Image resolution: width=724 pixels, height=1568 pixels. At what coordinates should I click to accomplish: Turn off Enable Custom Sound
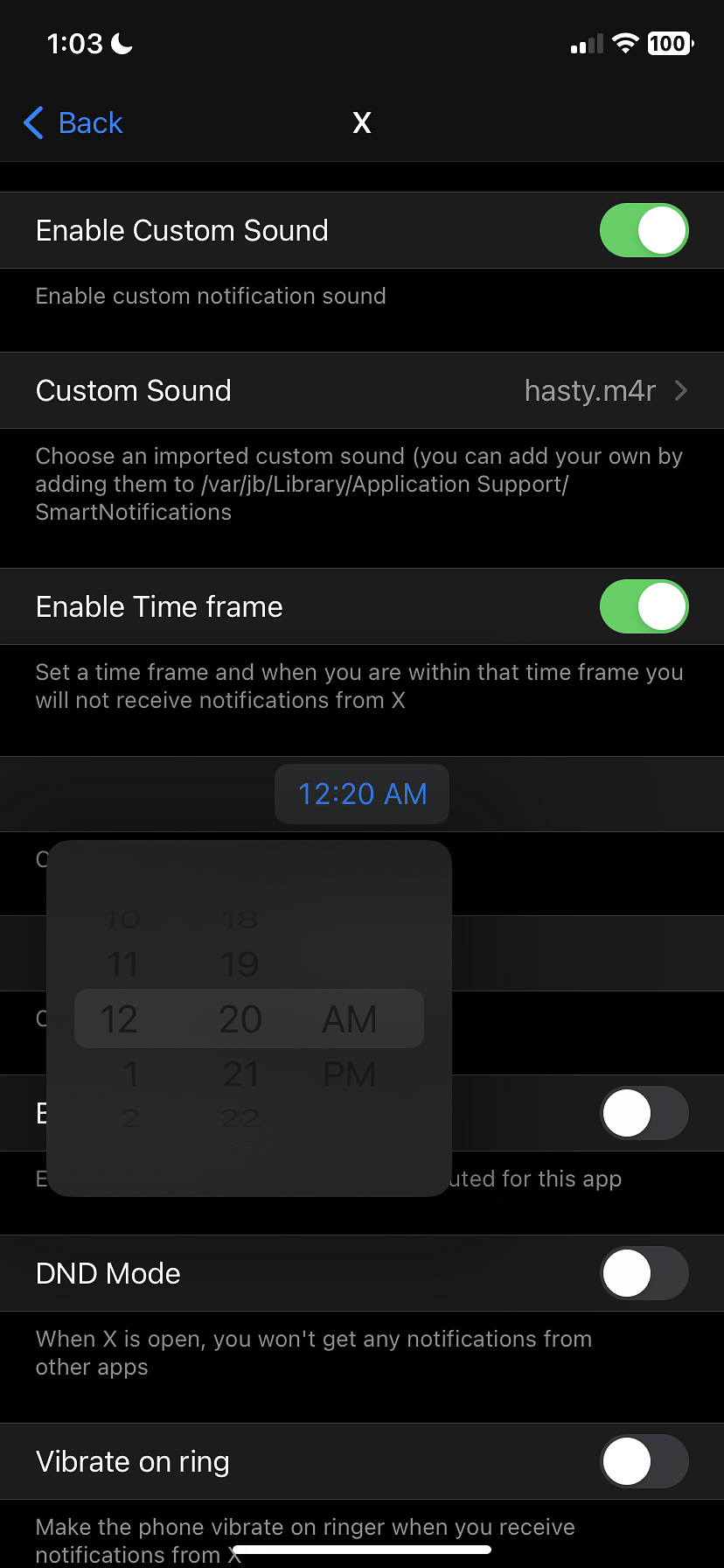(x=644, y=230)
